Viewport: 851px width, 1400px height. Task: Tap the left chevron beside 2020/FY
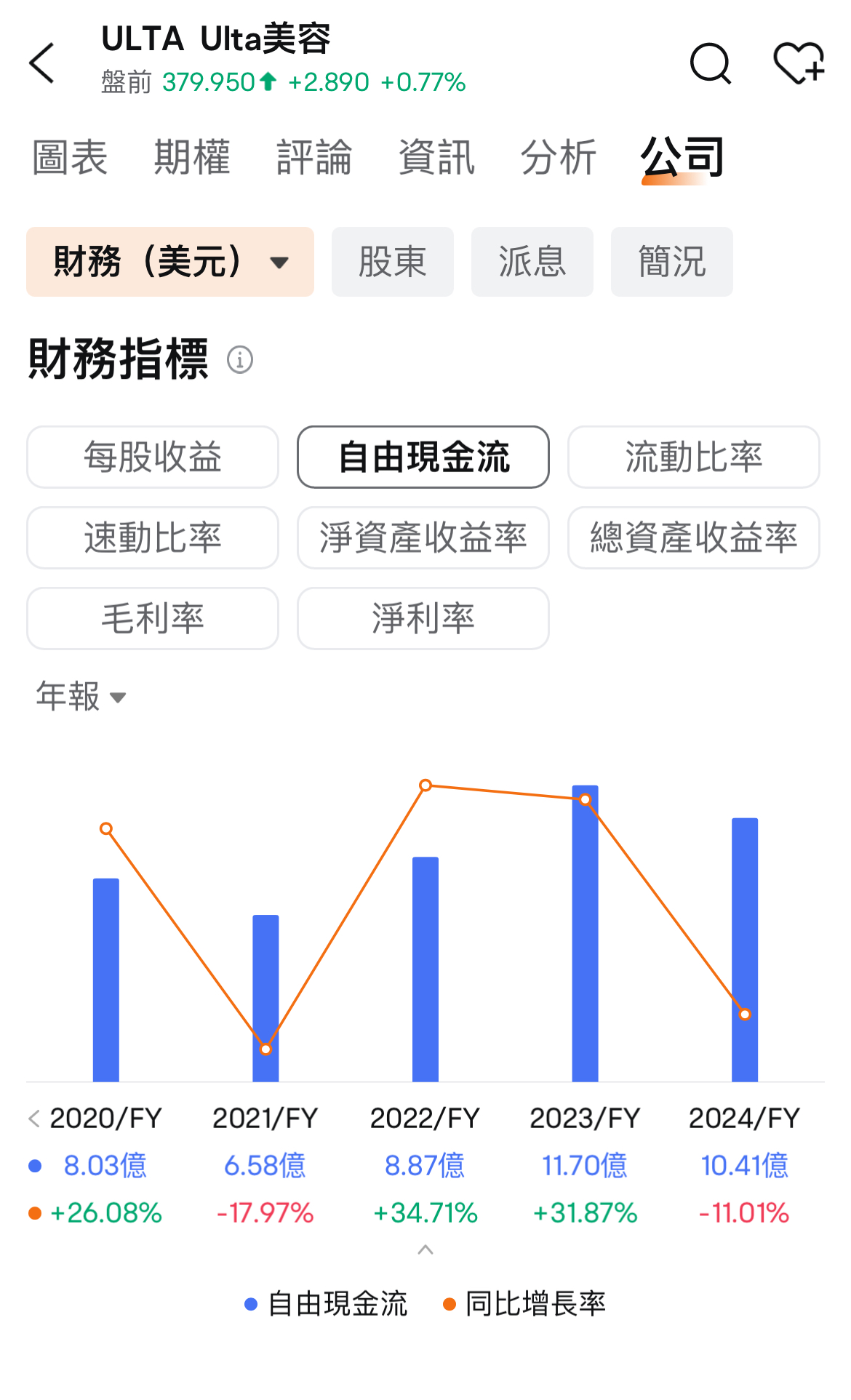coord(34,1118)
